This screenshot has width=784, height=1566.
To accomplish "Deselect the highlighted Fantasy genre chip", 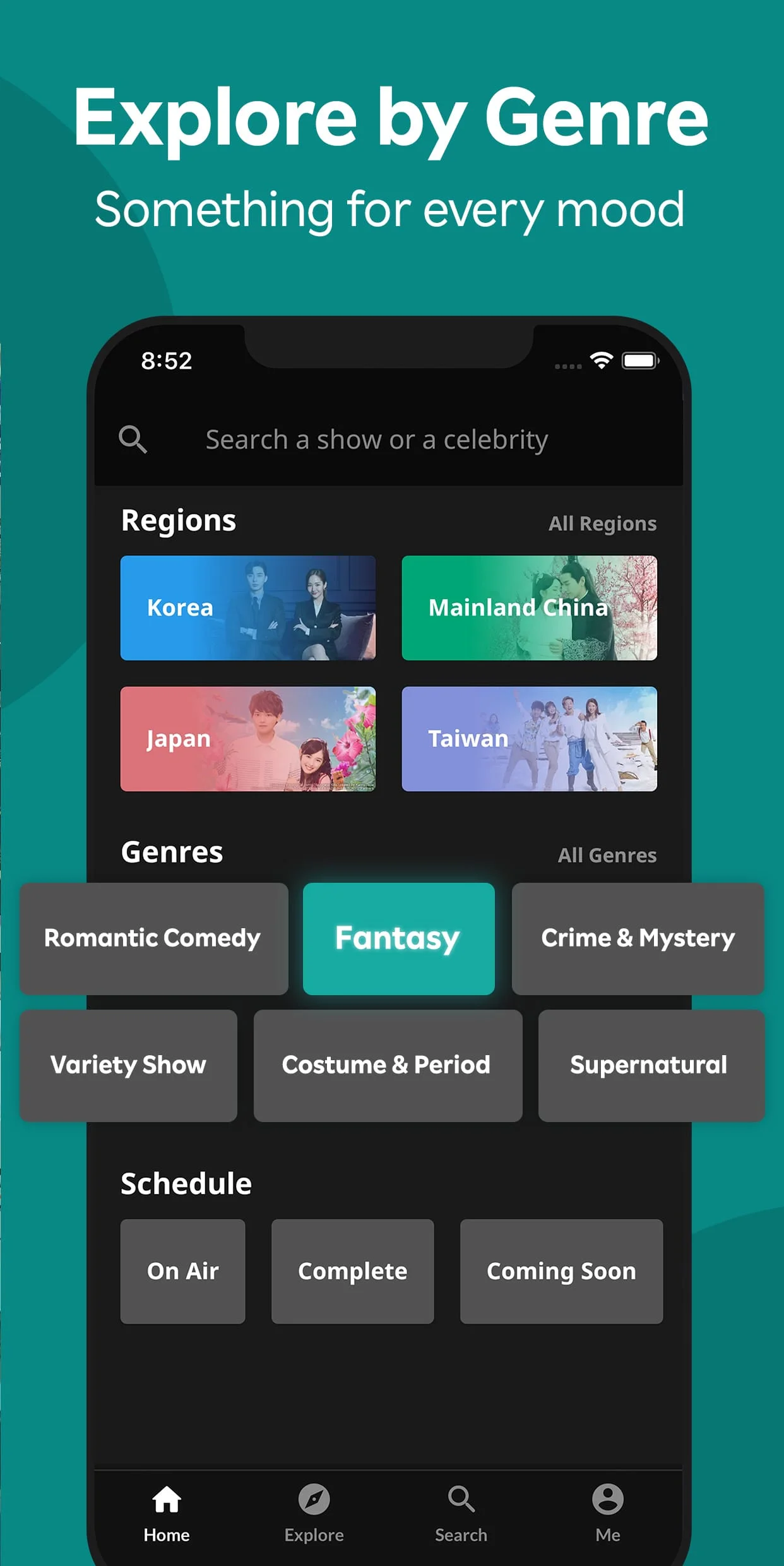I will point(398,937).
